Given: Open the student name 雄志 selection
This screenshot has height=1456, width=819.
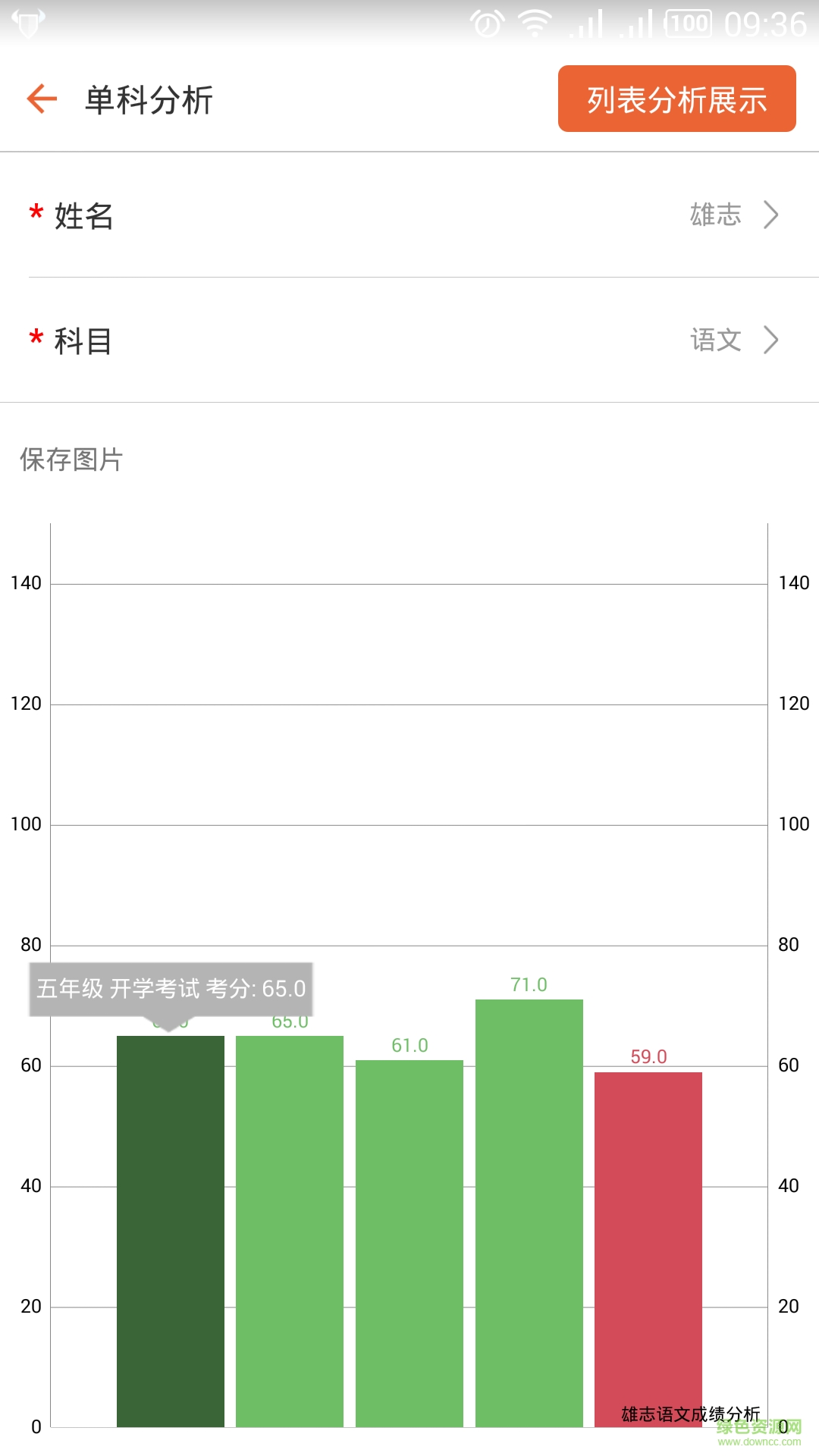Looking at the screenshot, I should tap(715, 215).
